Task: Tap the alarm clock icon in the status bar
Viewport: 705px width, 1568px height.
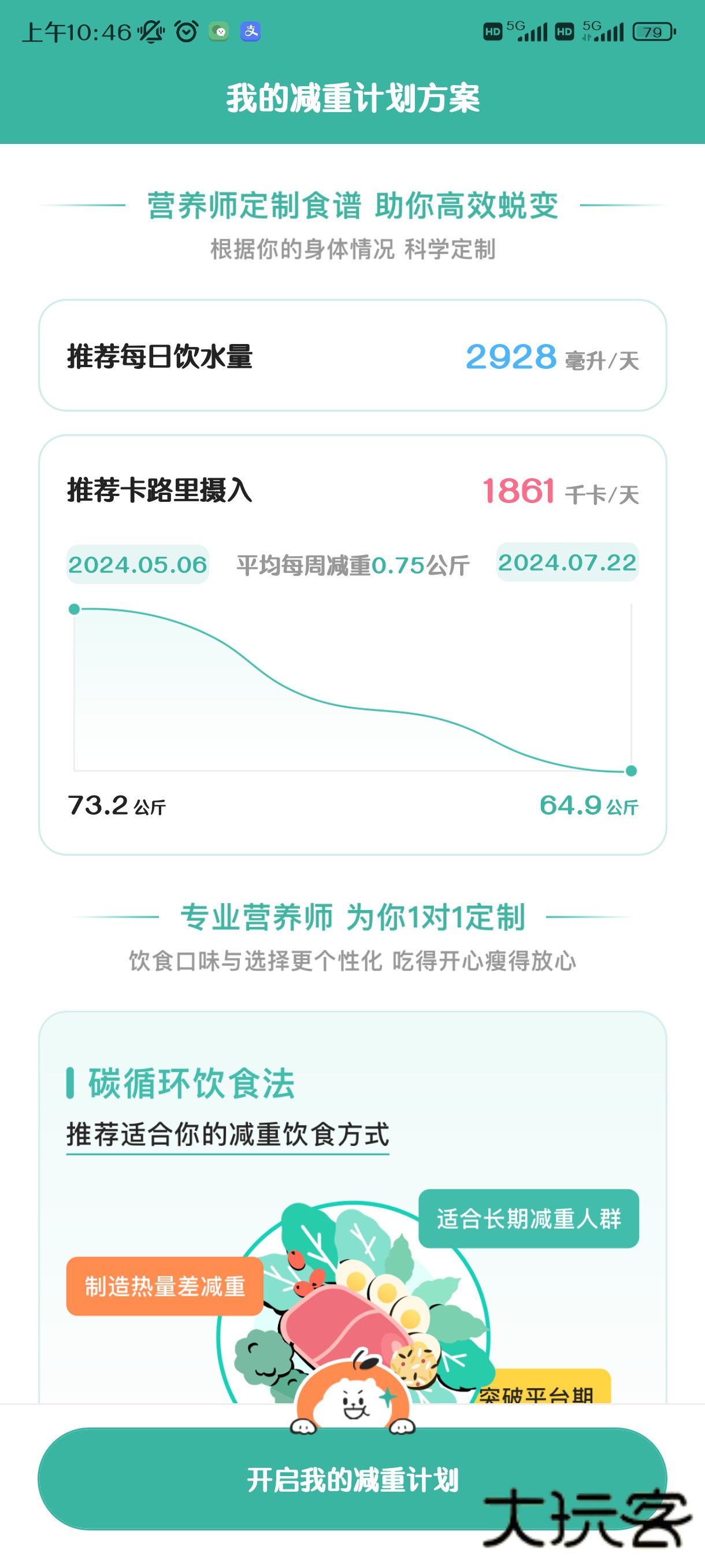Action: tap(185, 32)
